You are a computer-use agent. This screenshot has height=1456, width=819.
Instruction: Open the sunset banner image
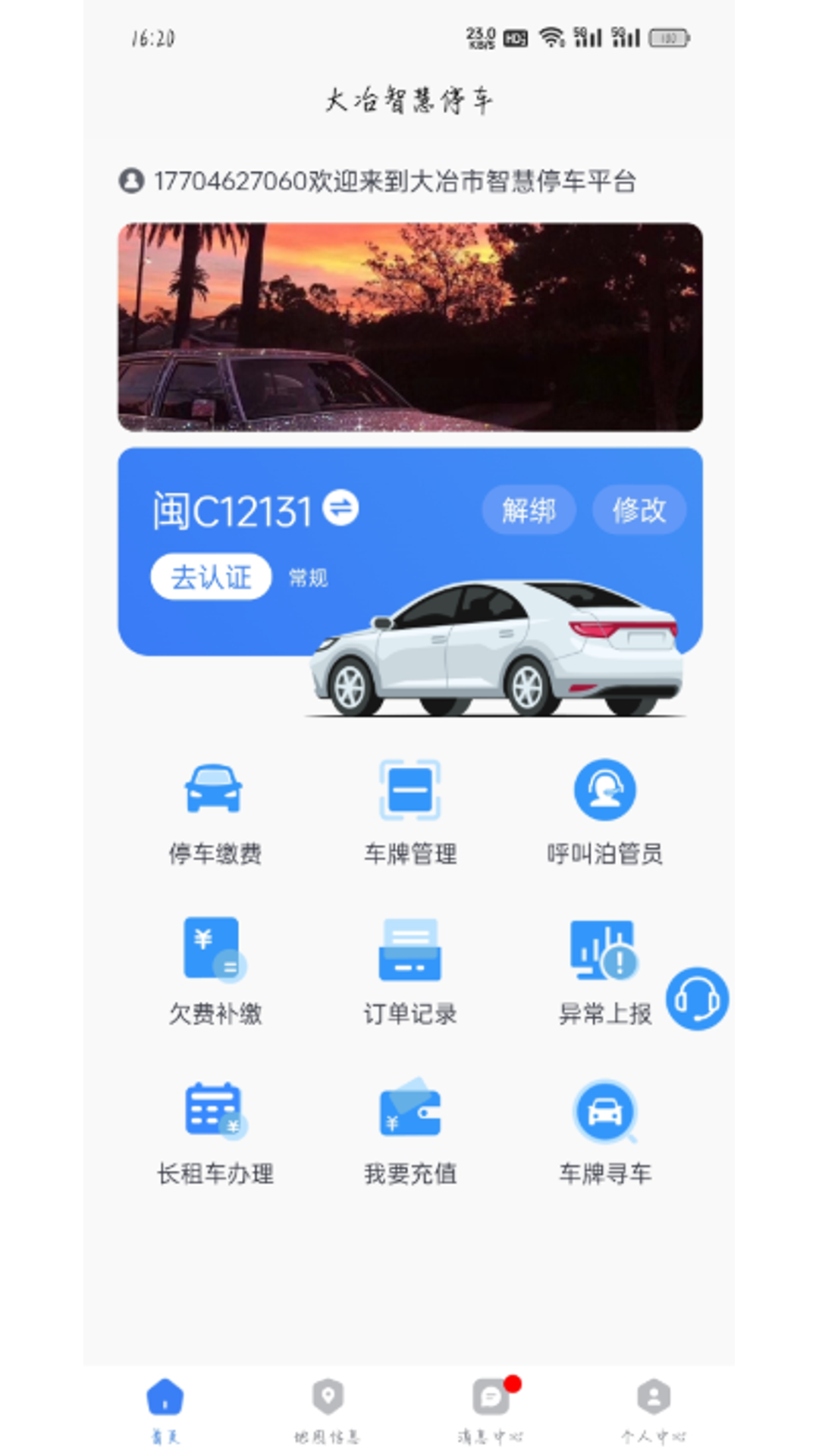pyautogui.click(x=409, y=327)
